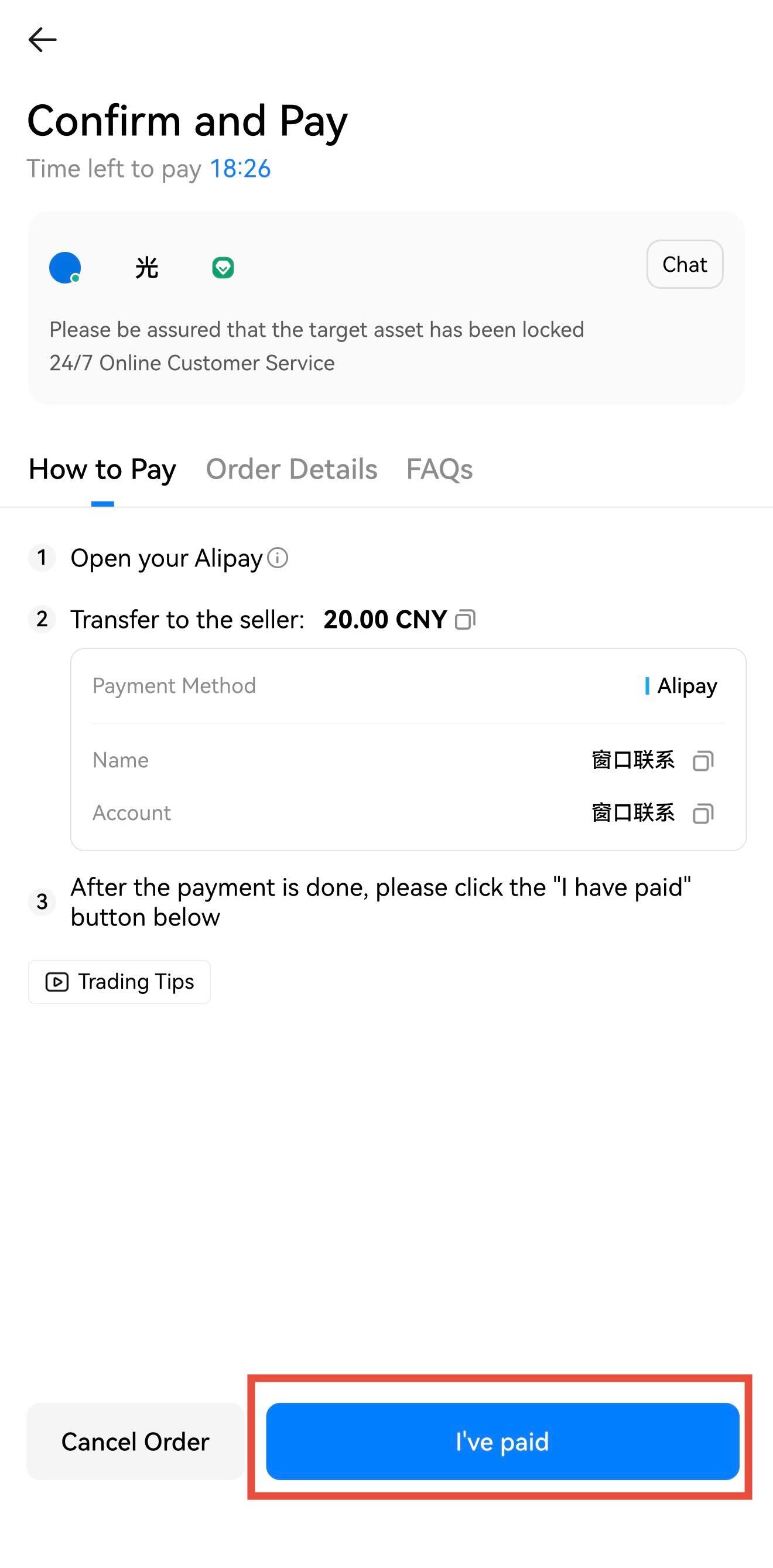Open the info icon beside Alipay
This screenshot has width=773, height=1568.
click(x=278, y=558)
